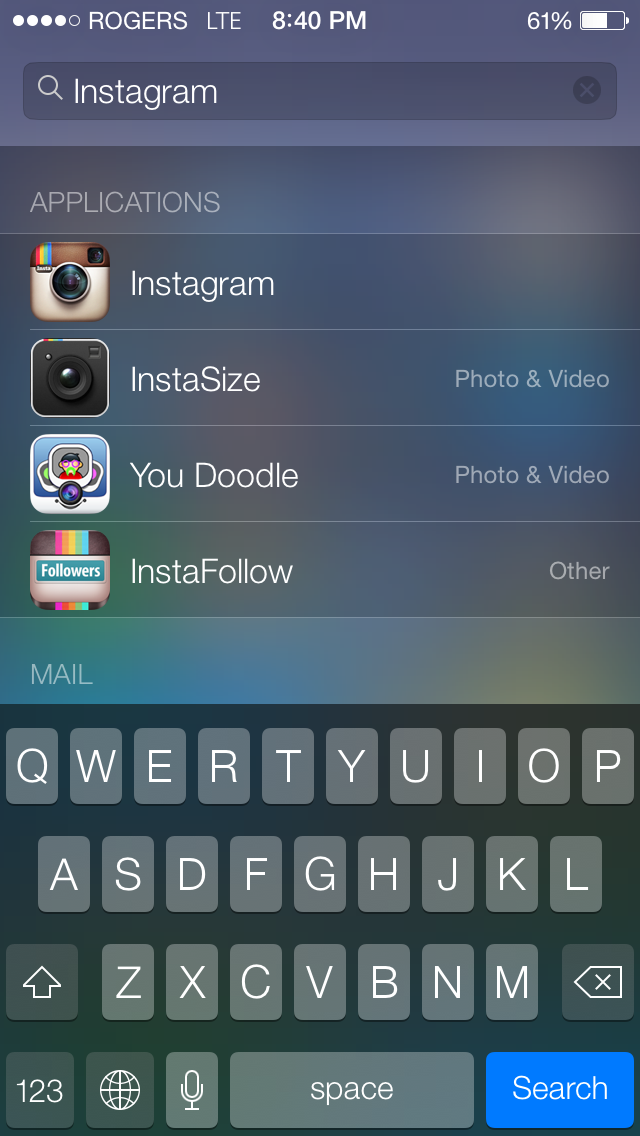Tap the Instagram search field
The height and width of the screenshot is (1136, 640).
(x=320, y=91)
